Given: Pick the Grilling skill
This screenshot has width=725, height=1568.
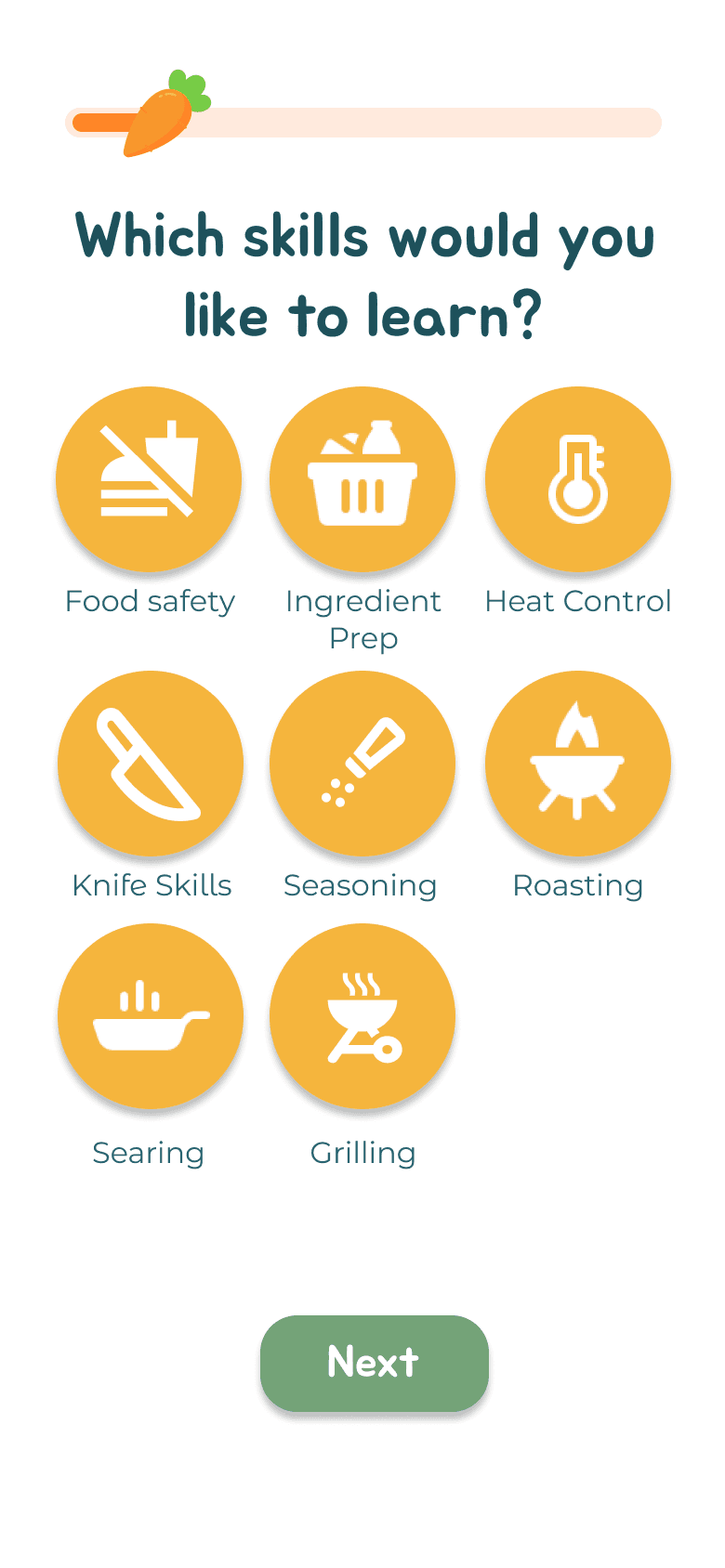Looking at the screenshot, I should pyautogui.click(x=362, y=1016).
